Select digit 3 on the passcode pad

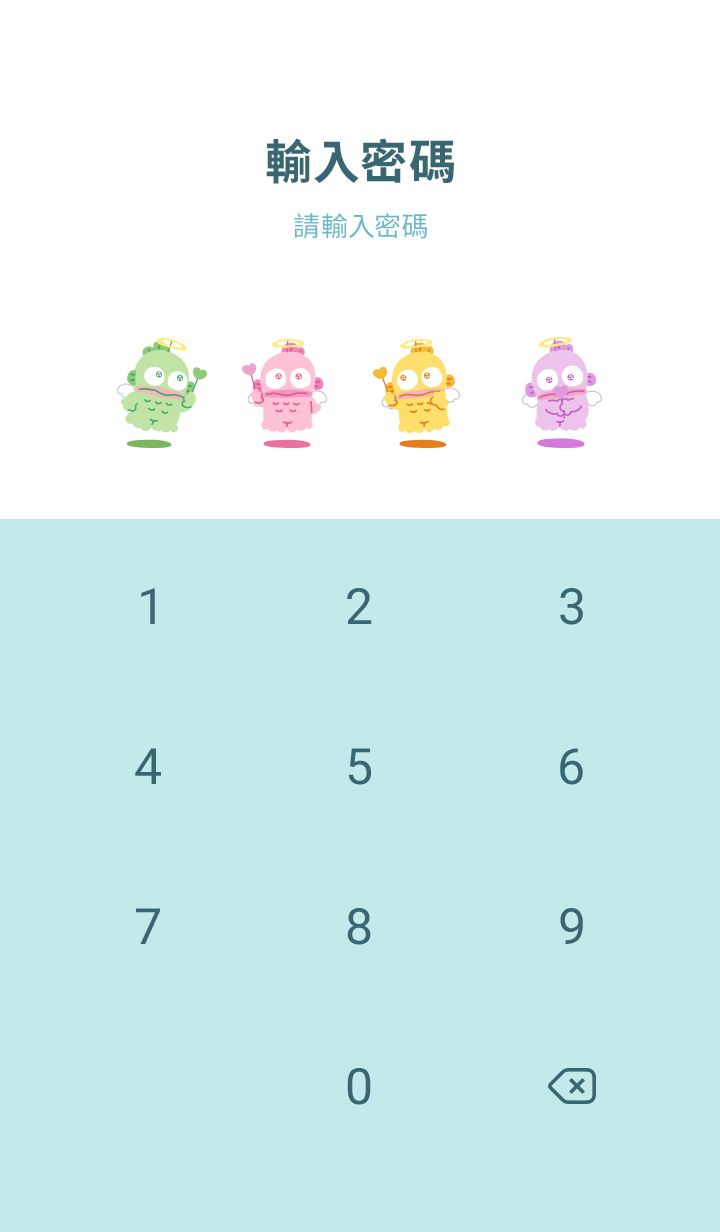tap(571, 607)
